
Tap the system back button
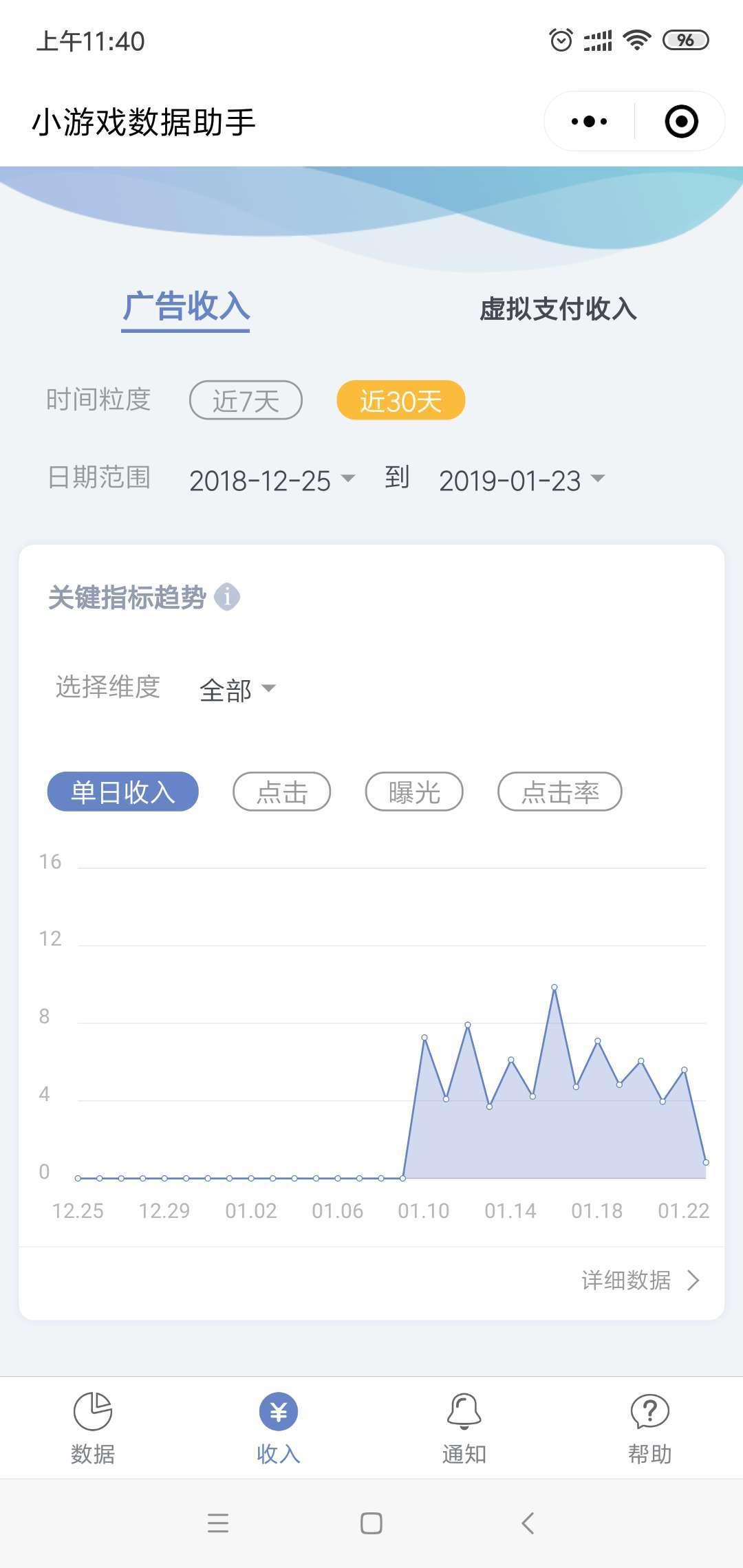click(x=528, y=1523)
